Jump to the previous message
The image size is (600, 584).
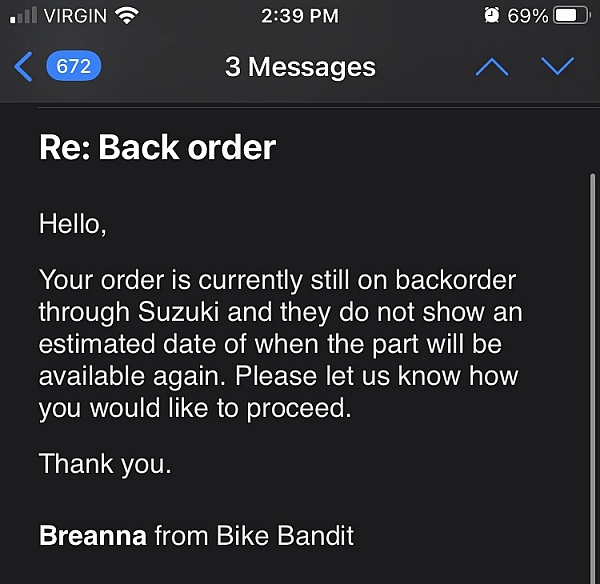click(491, 67)
